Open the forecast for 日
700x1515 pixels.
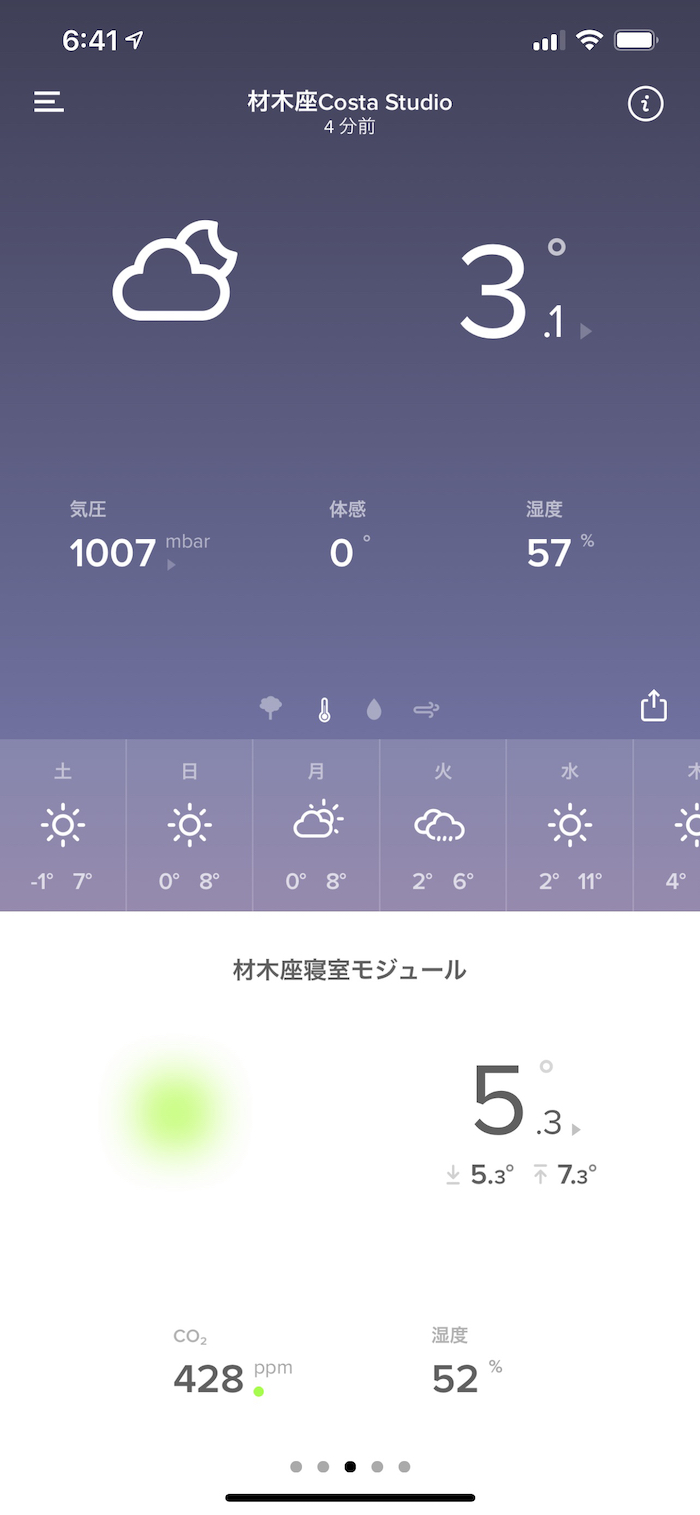click(190, 825)
